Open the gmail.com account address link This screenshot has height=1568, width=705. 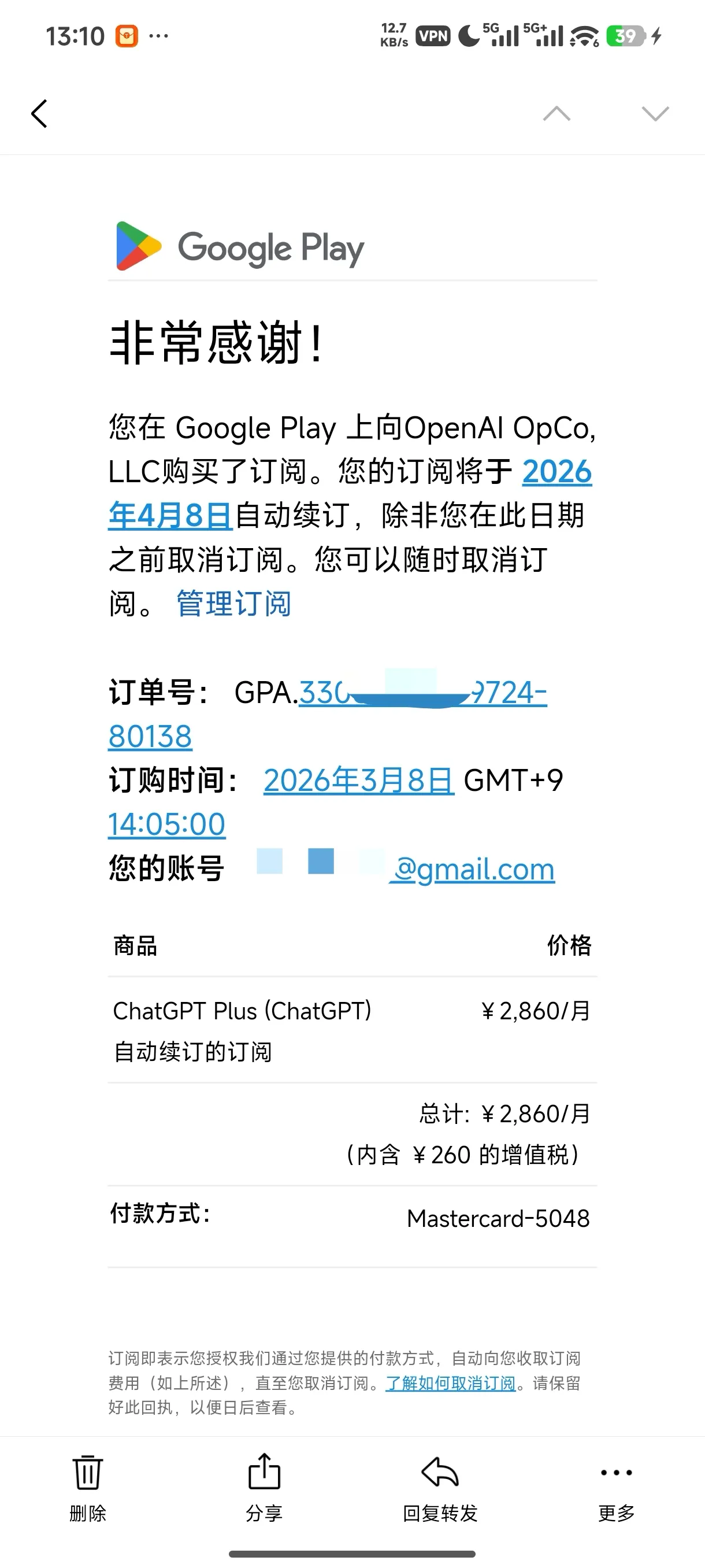pyautogui.click(x=472, y=869)
